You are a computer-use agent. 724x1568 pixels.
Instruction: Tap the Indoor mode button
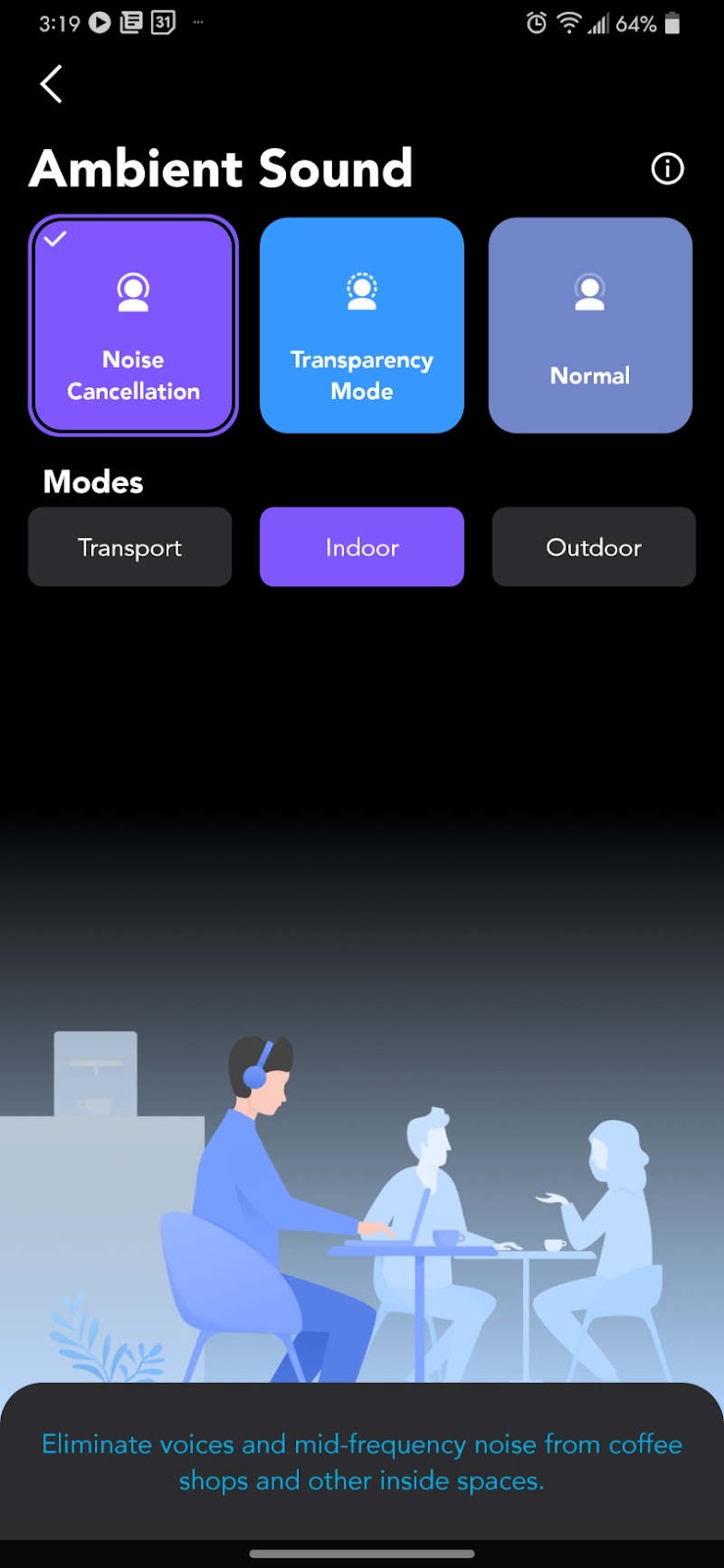click(362, 547)
